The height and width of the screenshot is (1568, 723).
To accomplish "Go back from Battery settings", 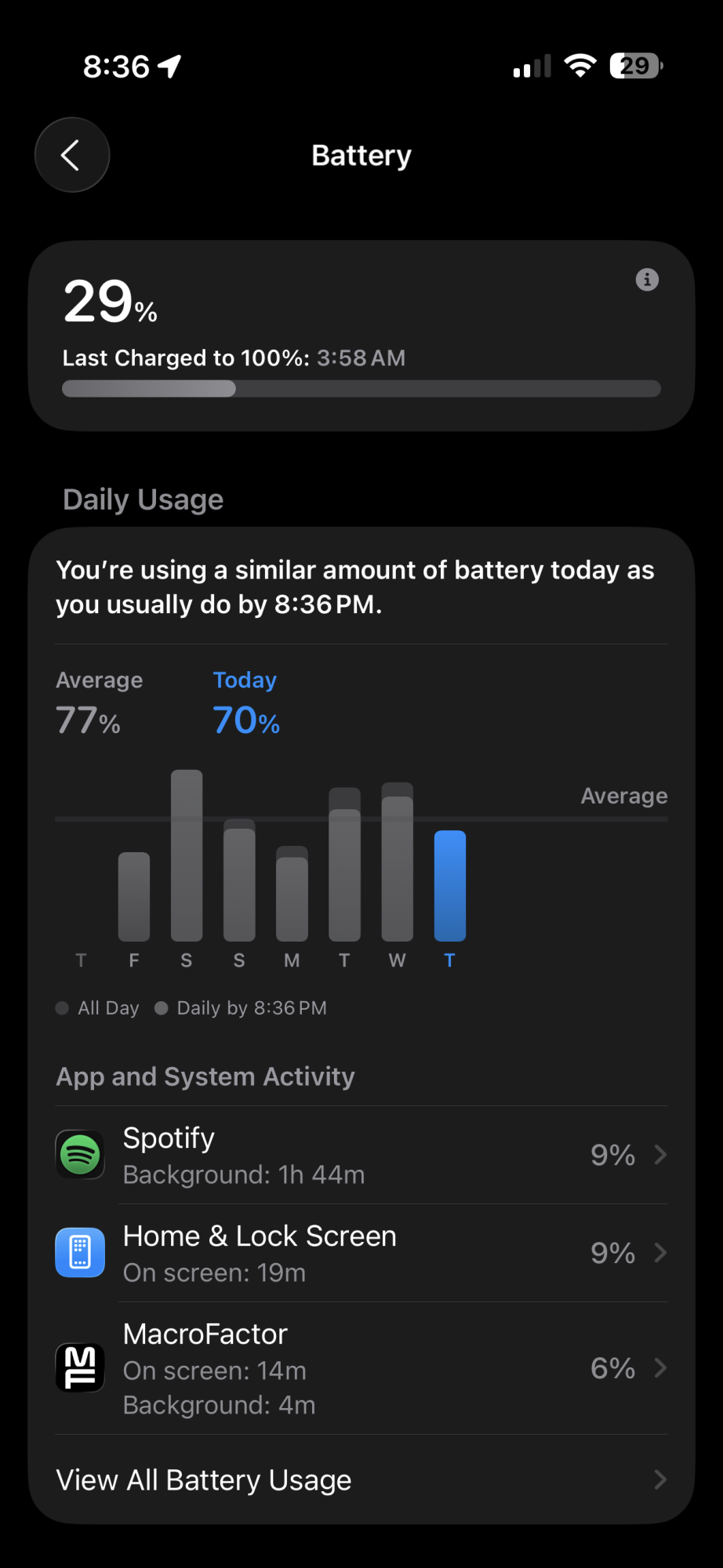I will tap(71, 155).
